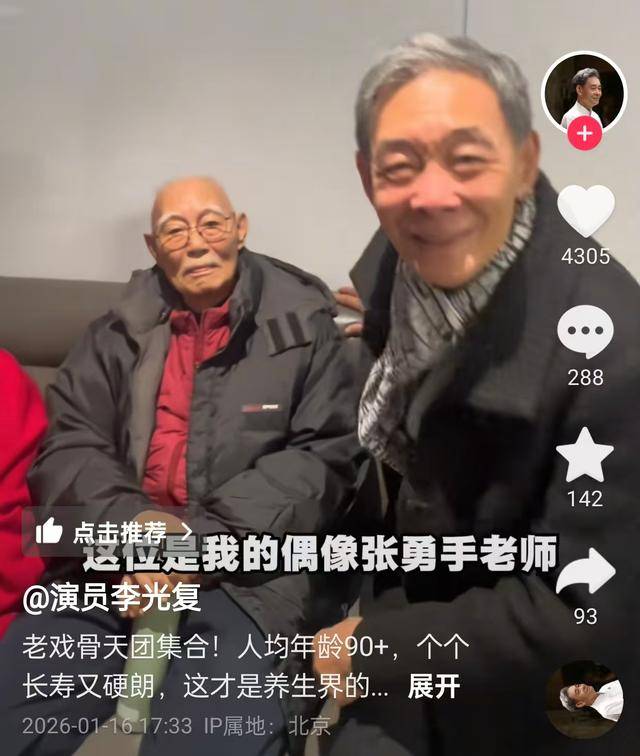The image size is (640, 756).
Task: Open the comments with the speech bubble icon
Action: (x=585, y=332)
